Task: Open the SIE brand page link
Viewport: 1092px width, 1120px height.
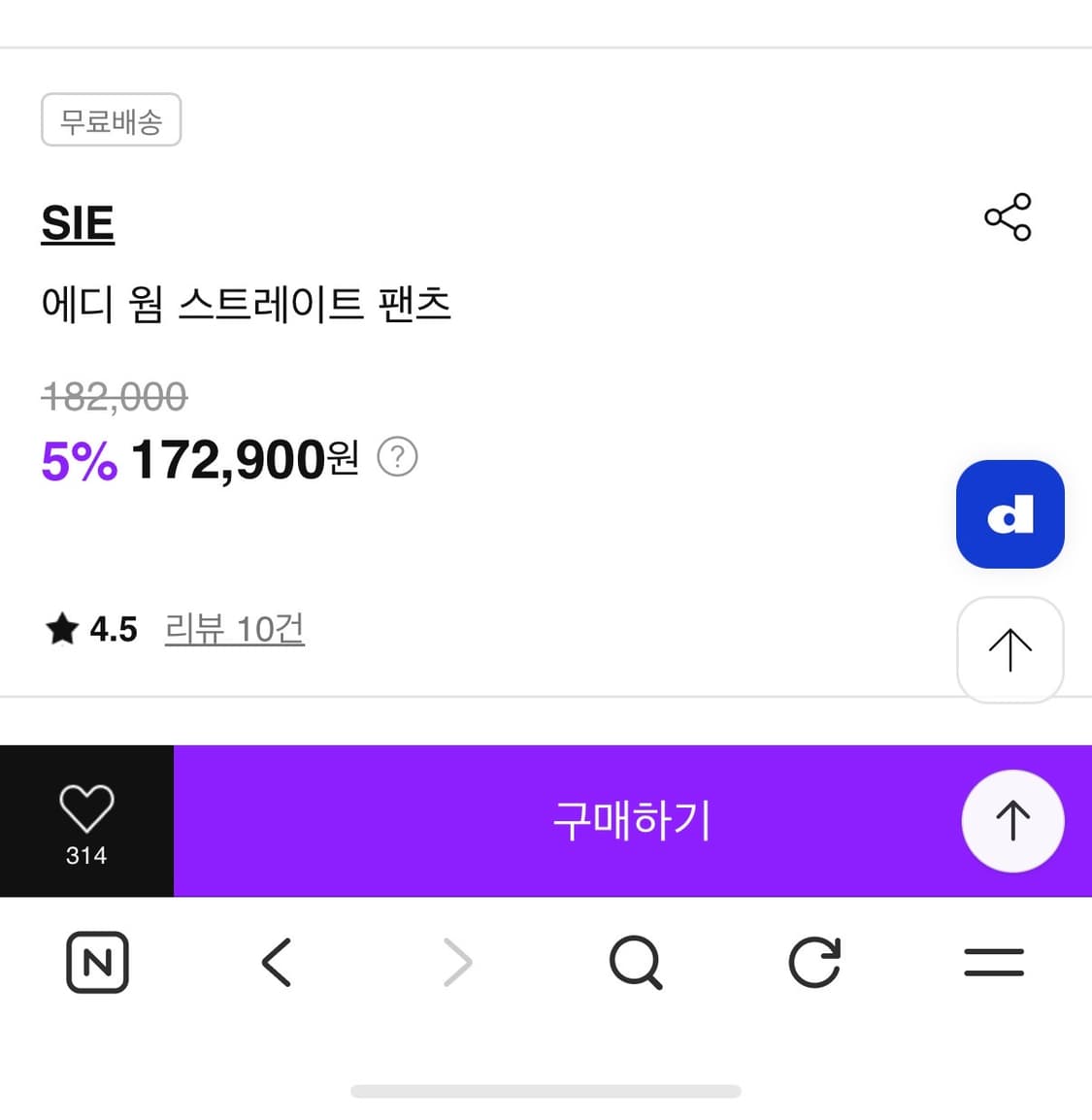Action: point(78,223)
